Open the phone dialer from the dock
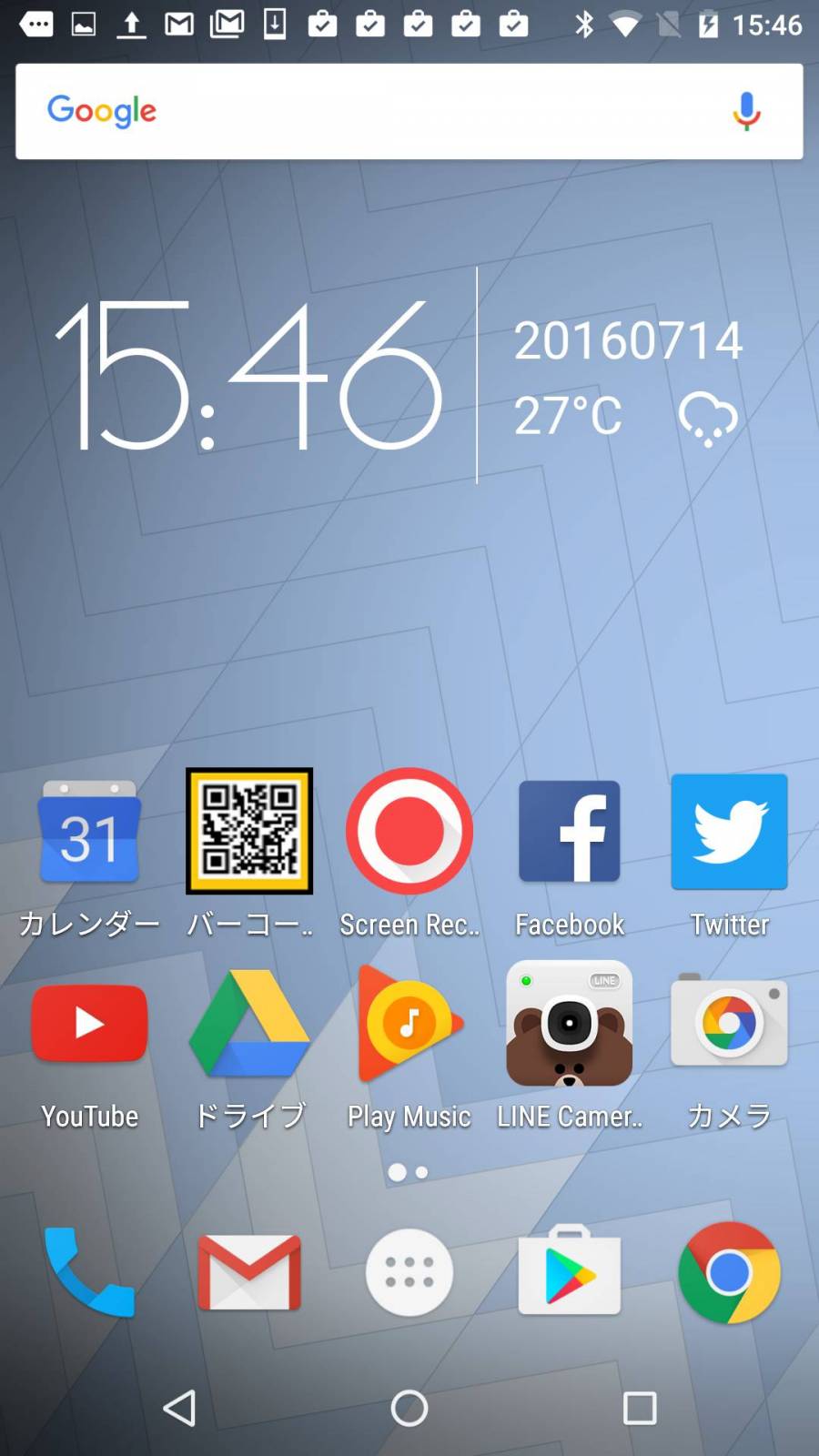Screen dimensions: 819x1456 [x=89, y=1272]
